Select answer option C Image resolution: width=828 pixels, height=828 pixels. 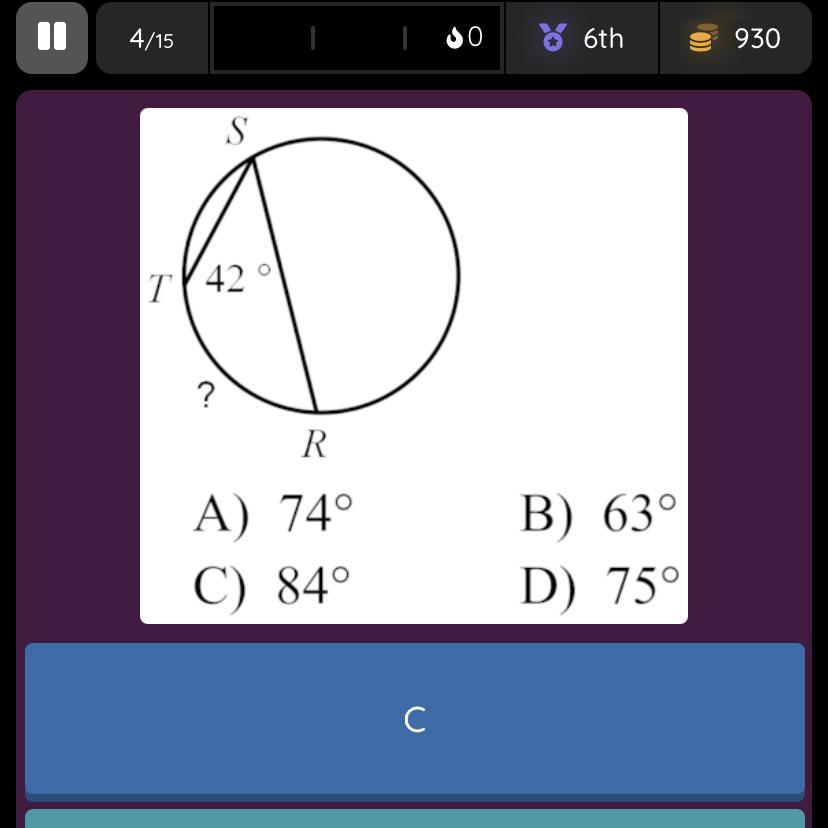tap(414, 718)
